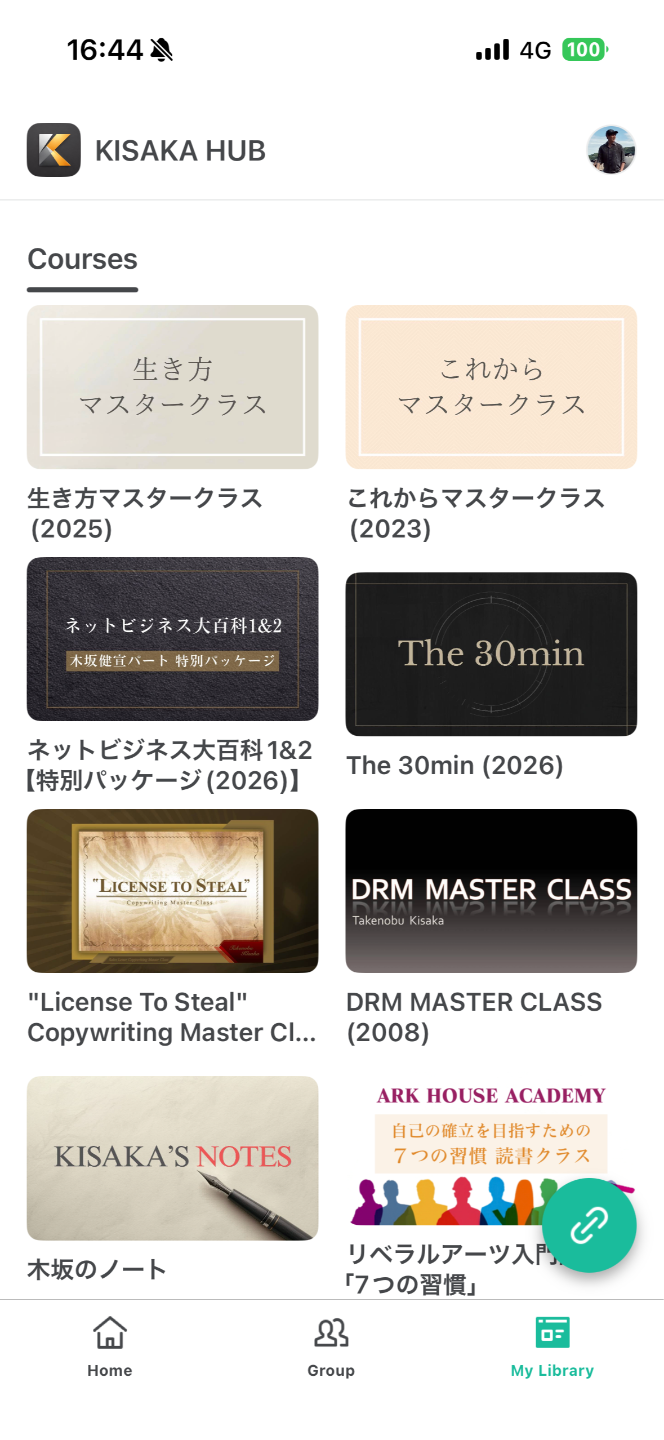Switch to the Group tab
Viewport: 664px width, 1440px height.
coord(331,1347)
